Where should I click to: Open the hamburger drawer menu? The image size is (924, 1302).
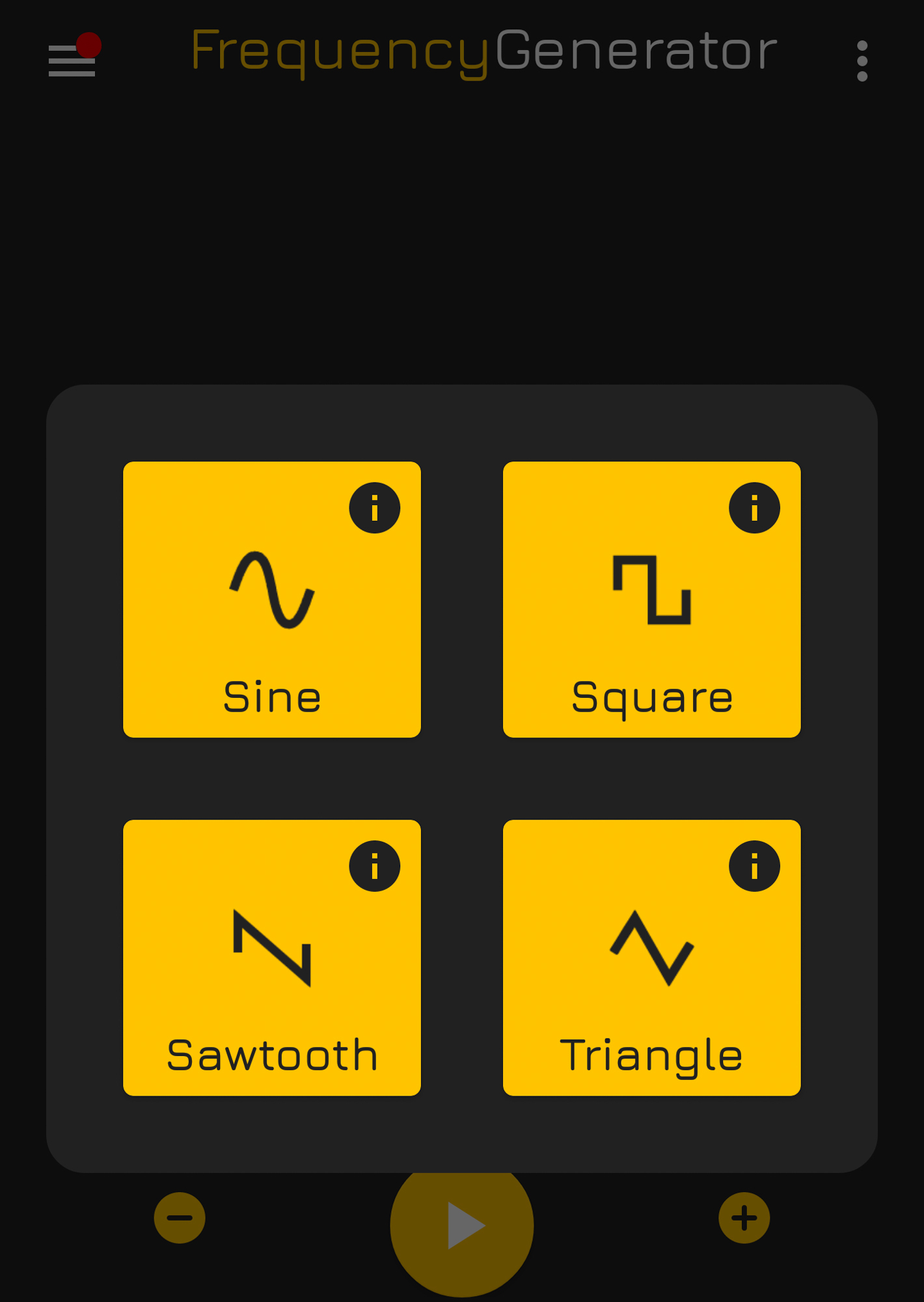click(x=72, y=60)
